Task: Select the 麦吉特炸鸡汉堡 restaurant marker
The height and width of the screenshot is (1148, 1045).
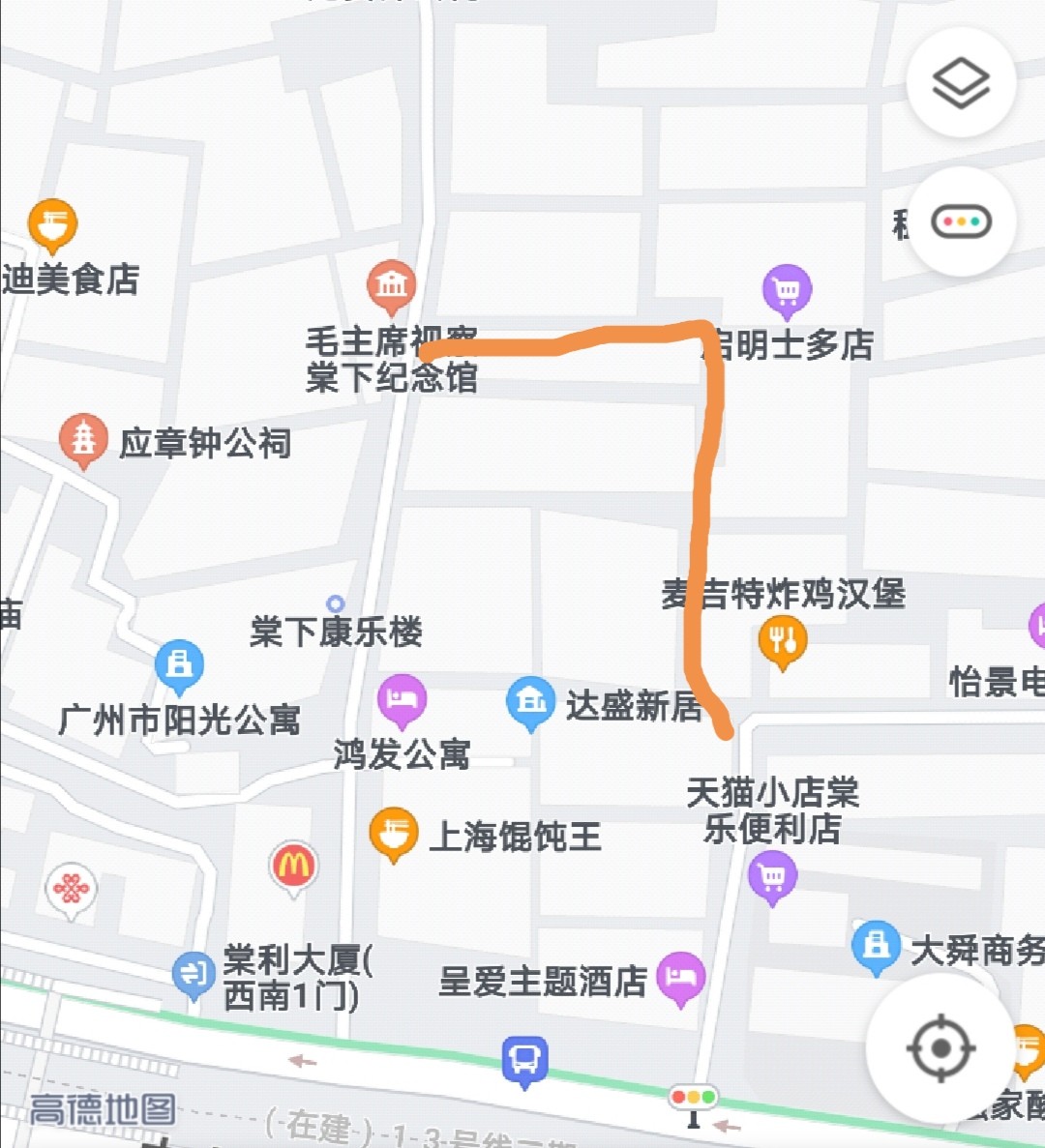Action: pyautogui.click(x=783, y=642)
